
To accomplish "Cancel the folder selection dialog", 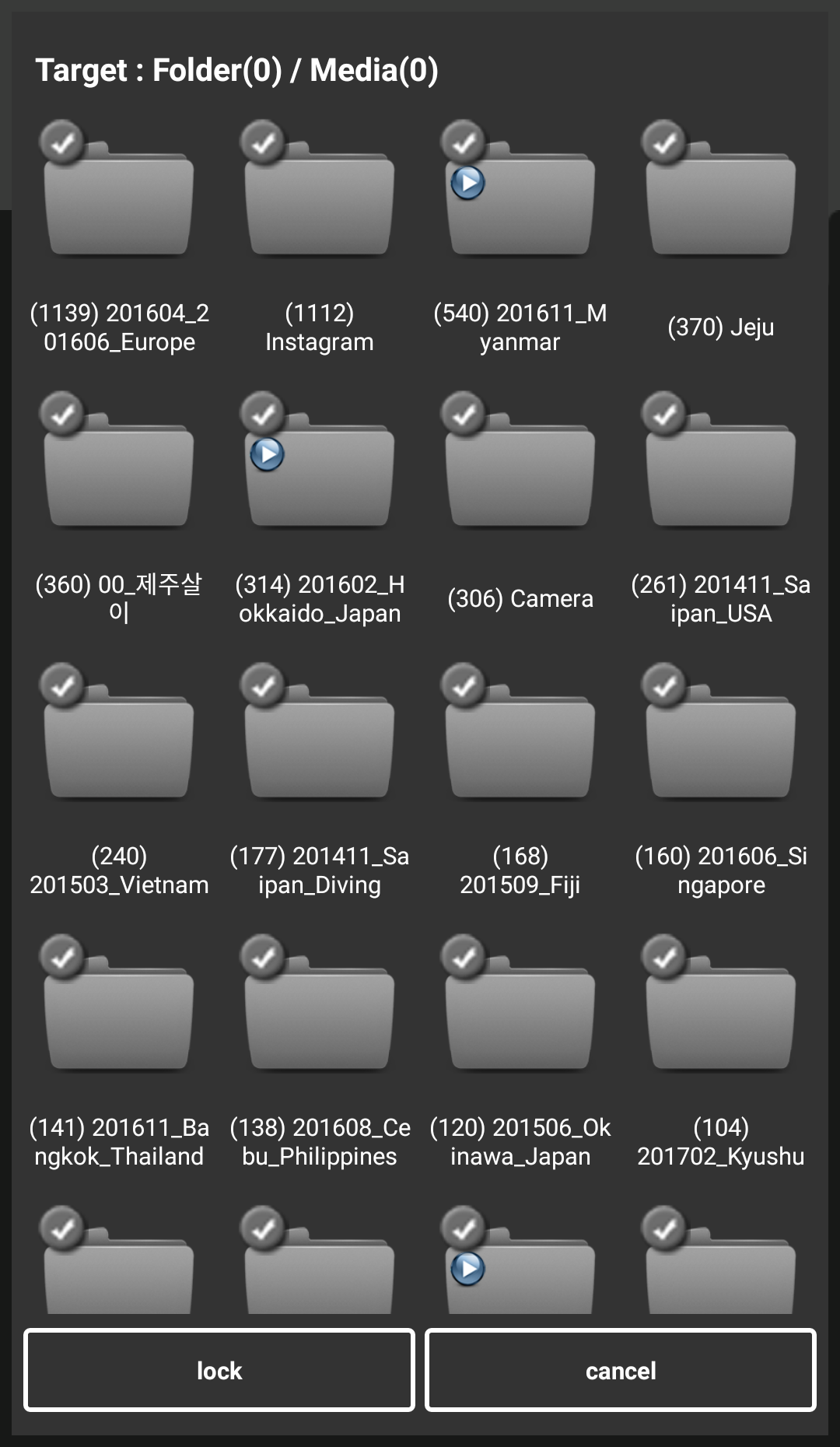I will coord(620,1370).
